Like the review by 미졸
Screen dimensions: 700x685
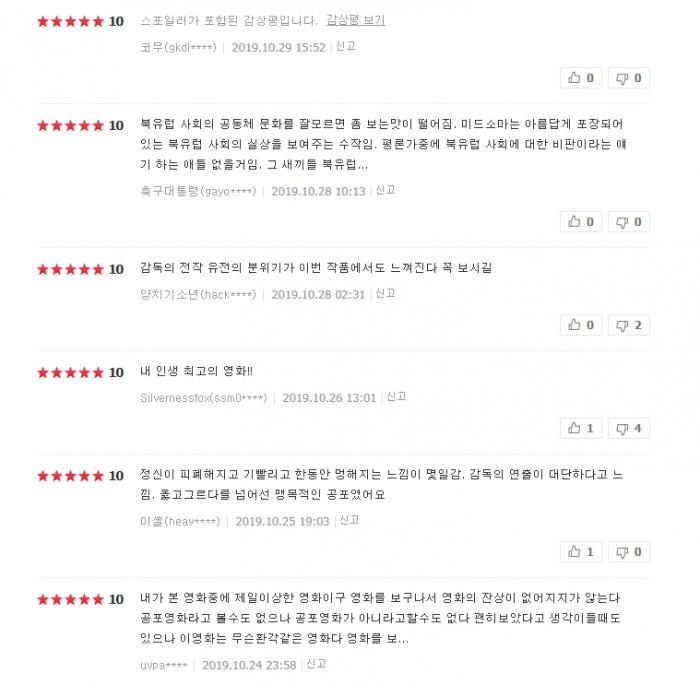[581, 552]
